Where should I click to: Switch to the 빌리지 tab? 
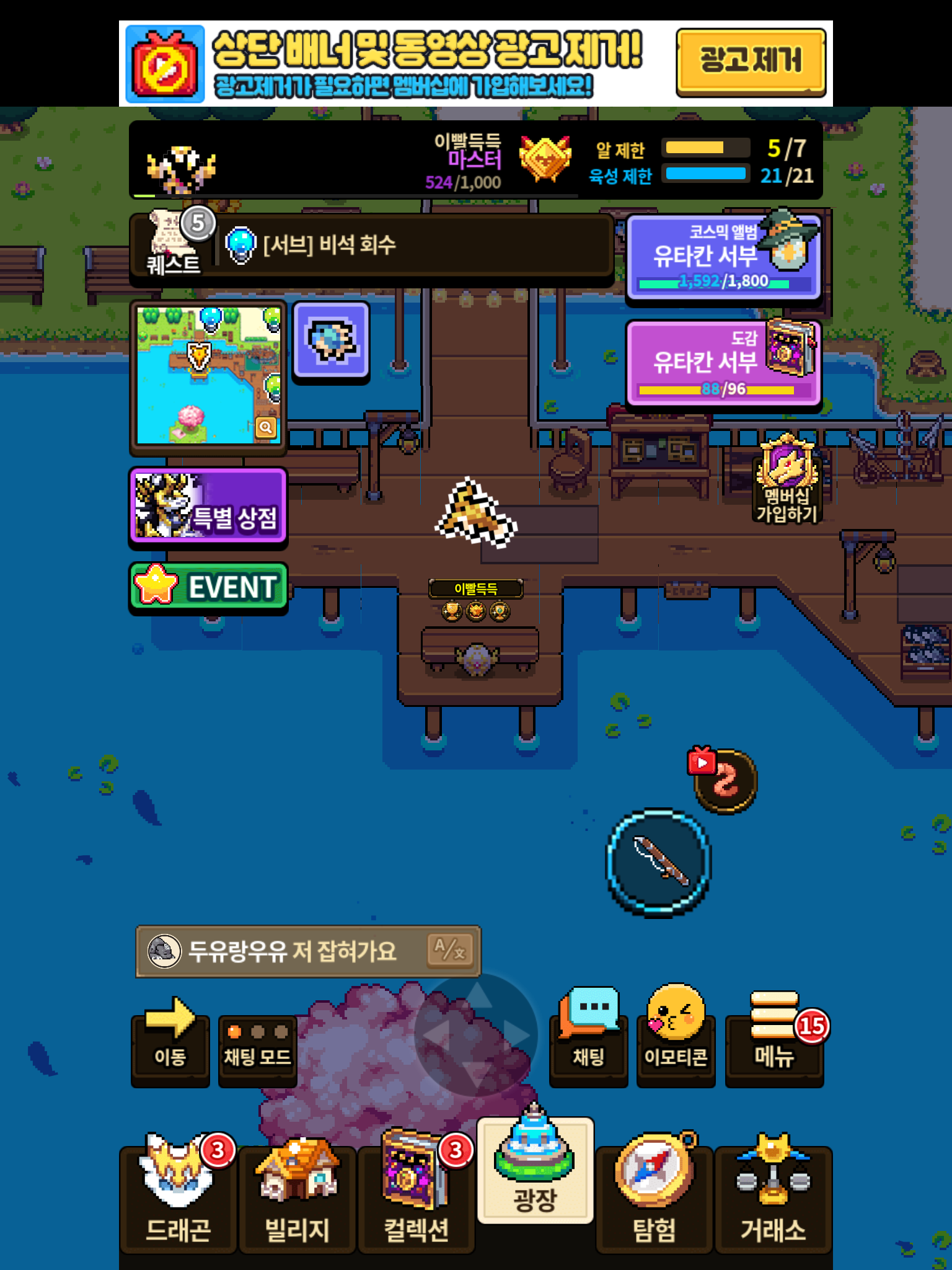[297, 1194]
